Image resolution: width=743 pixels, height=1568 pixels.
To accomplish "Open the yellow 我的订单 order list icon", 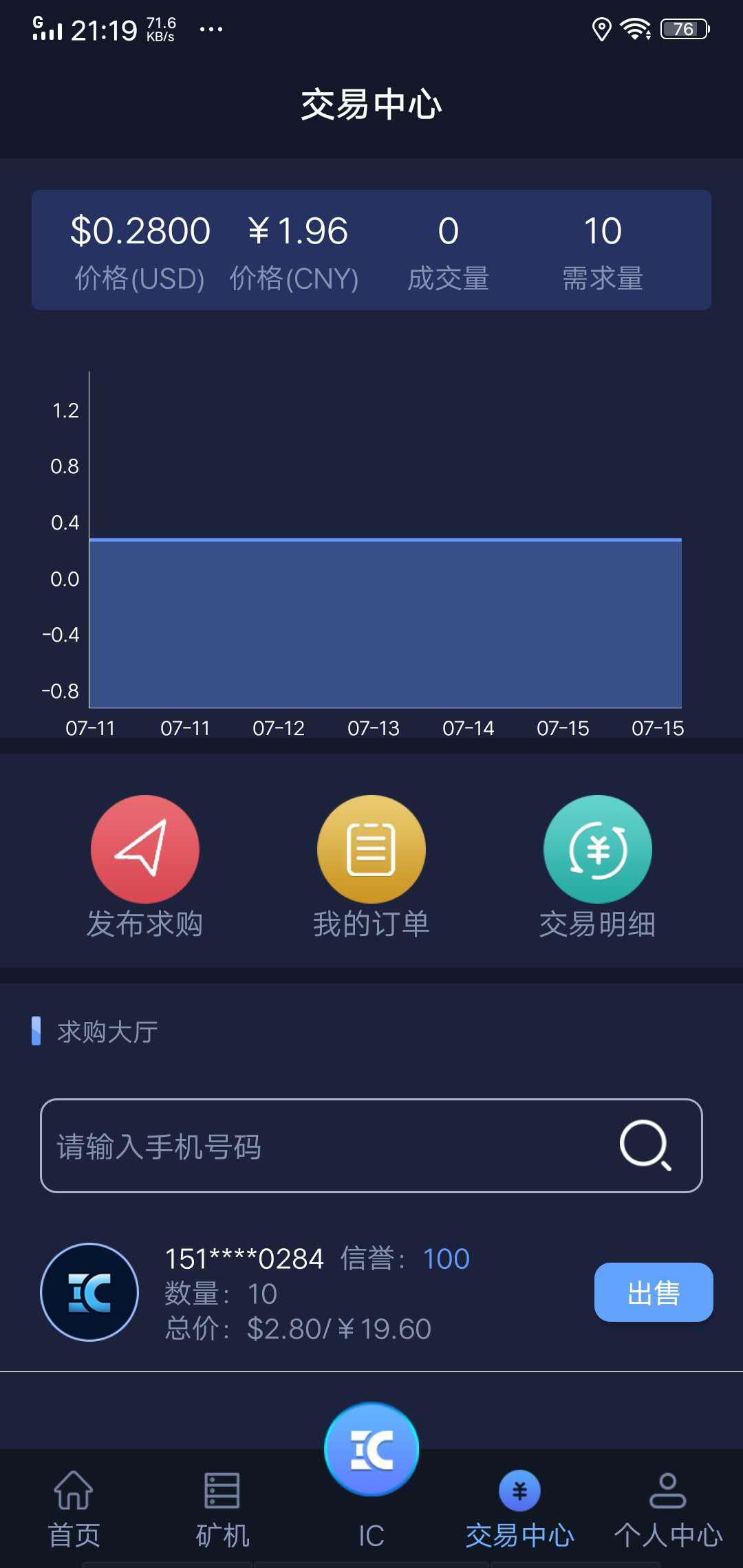I will [x=371, y=849].
